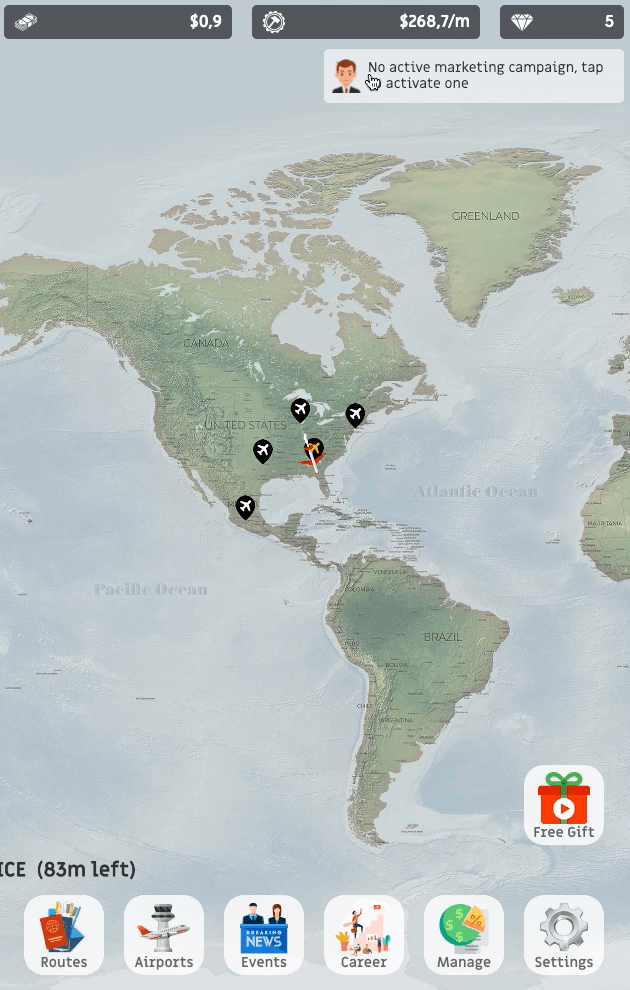
Task: Open the Routes menu
Action: [x=64, y=935]
